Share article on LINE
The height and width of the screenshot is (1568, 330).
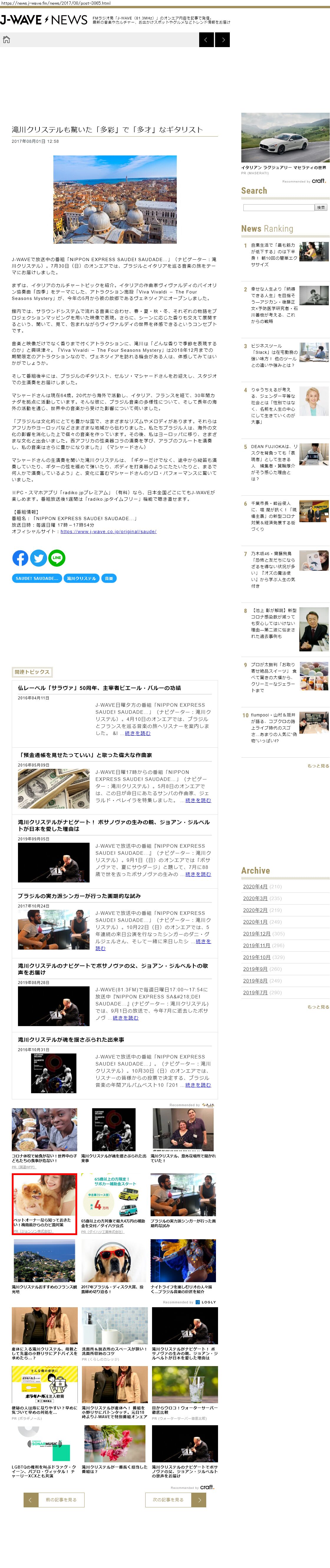click(57, 557)
